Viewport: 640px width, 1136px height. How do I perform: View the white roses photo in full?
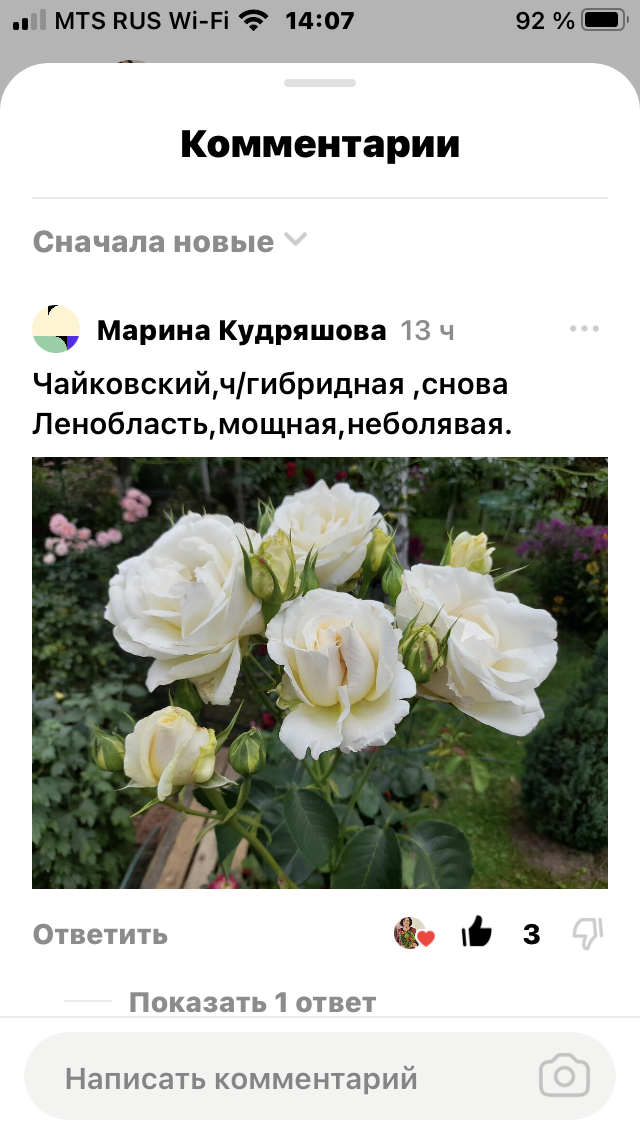pyautogui.click(x=320, y=673)
